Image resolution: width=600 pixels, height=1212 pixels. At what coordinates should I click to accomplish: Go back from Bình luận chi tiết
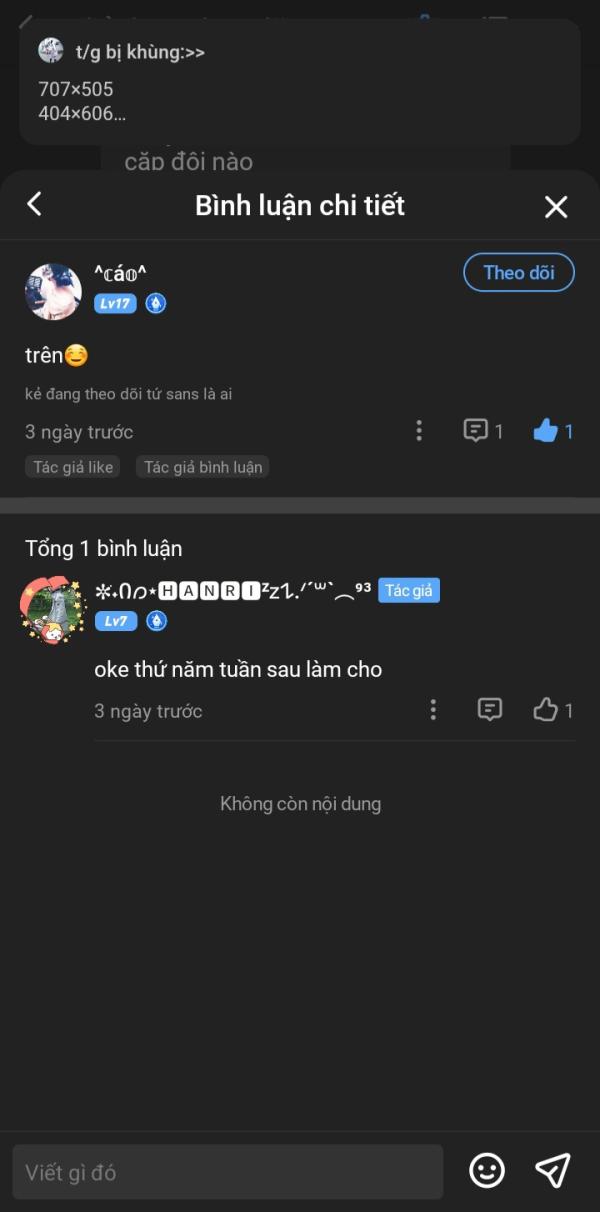(x=34, y=205)
